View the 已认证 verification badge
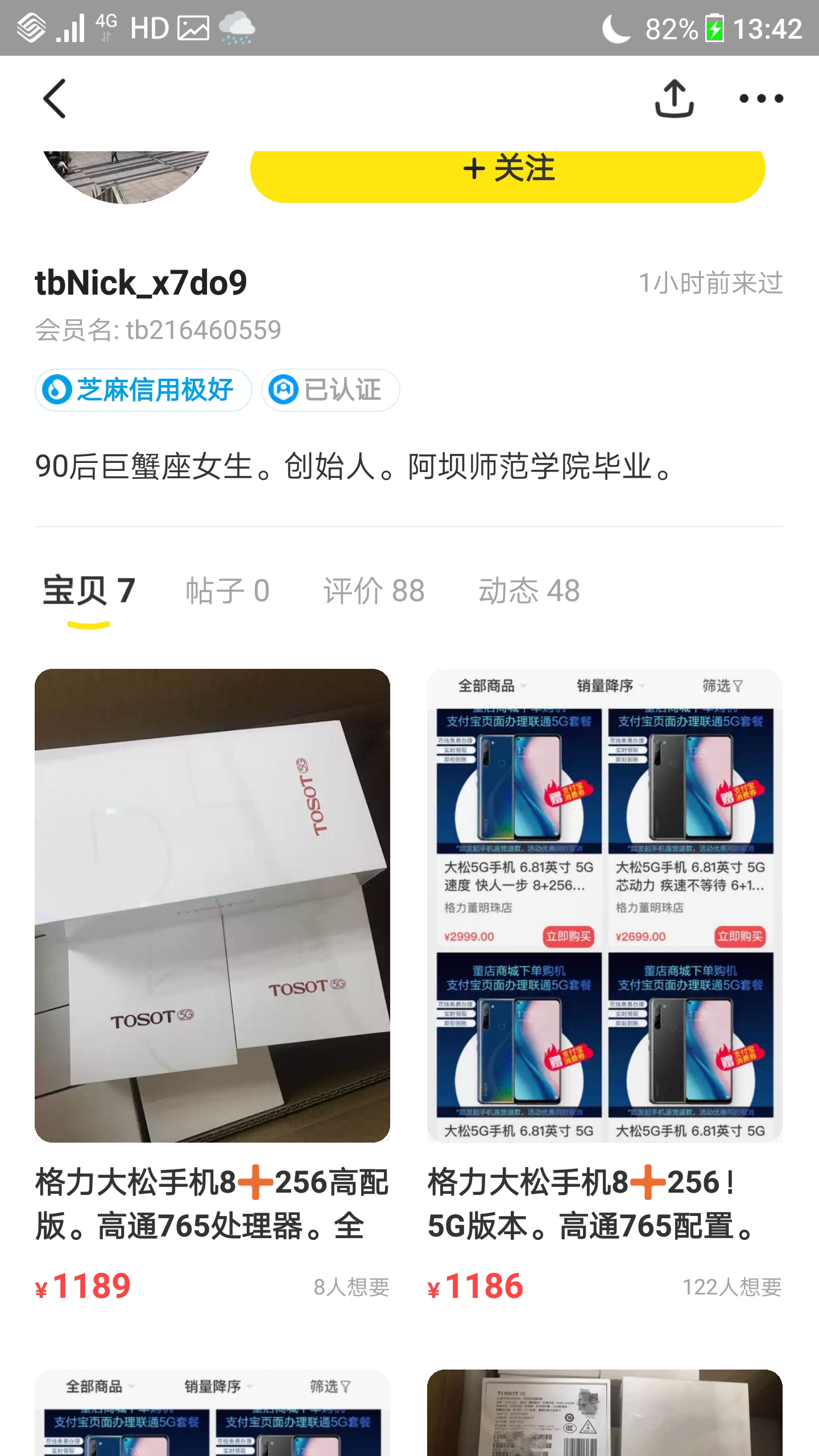819x1456 pixels. point(330,390)
